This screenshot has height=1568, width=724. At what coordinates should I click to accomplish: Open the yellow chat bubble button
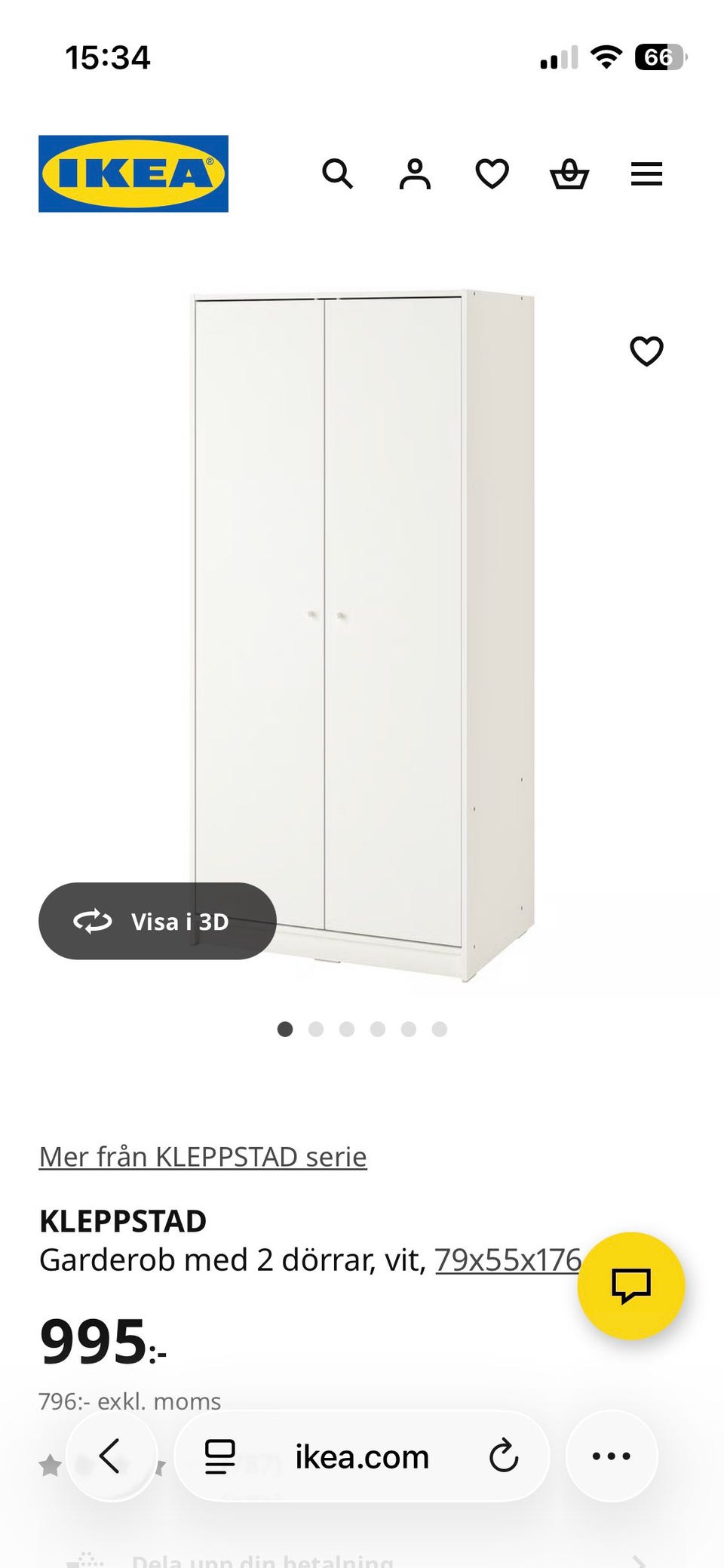coord(631,1285)
